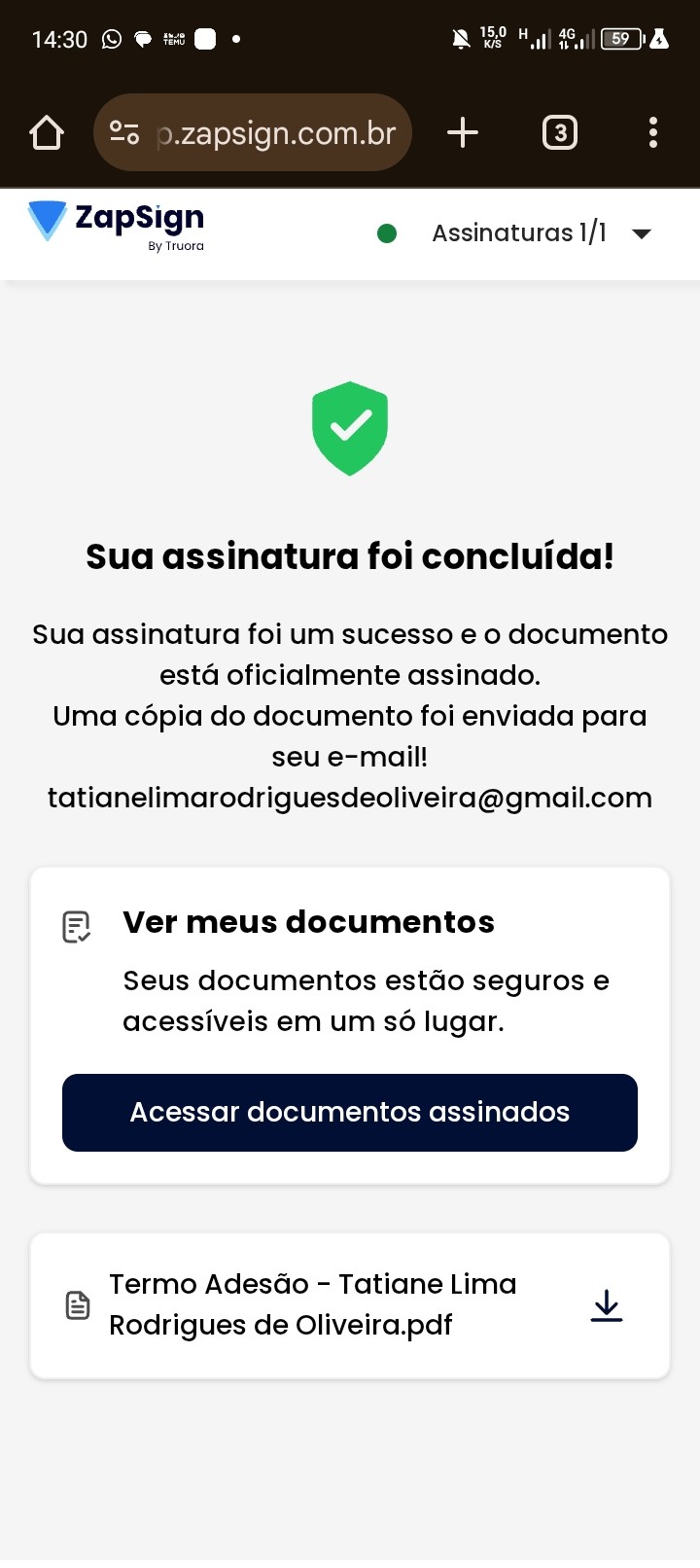Screen dimensions: 700x1568
Task: Tap Acessar documentos assinados button
Action: 350,1112
